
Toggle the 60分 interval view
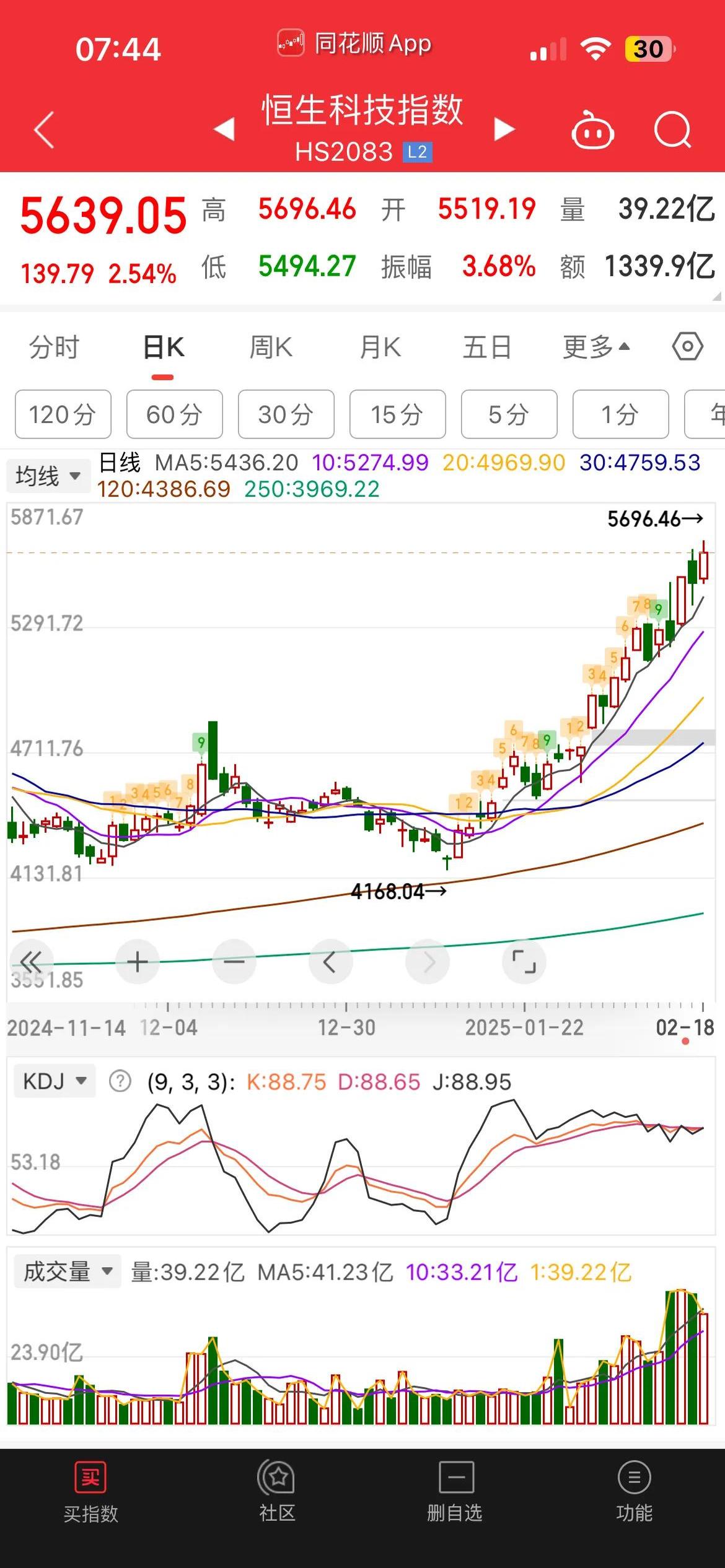pyautogui.click(x=174, y=415)
